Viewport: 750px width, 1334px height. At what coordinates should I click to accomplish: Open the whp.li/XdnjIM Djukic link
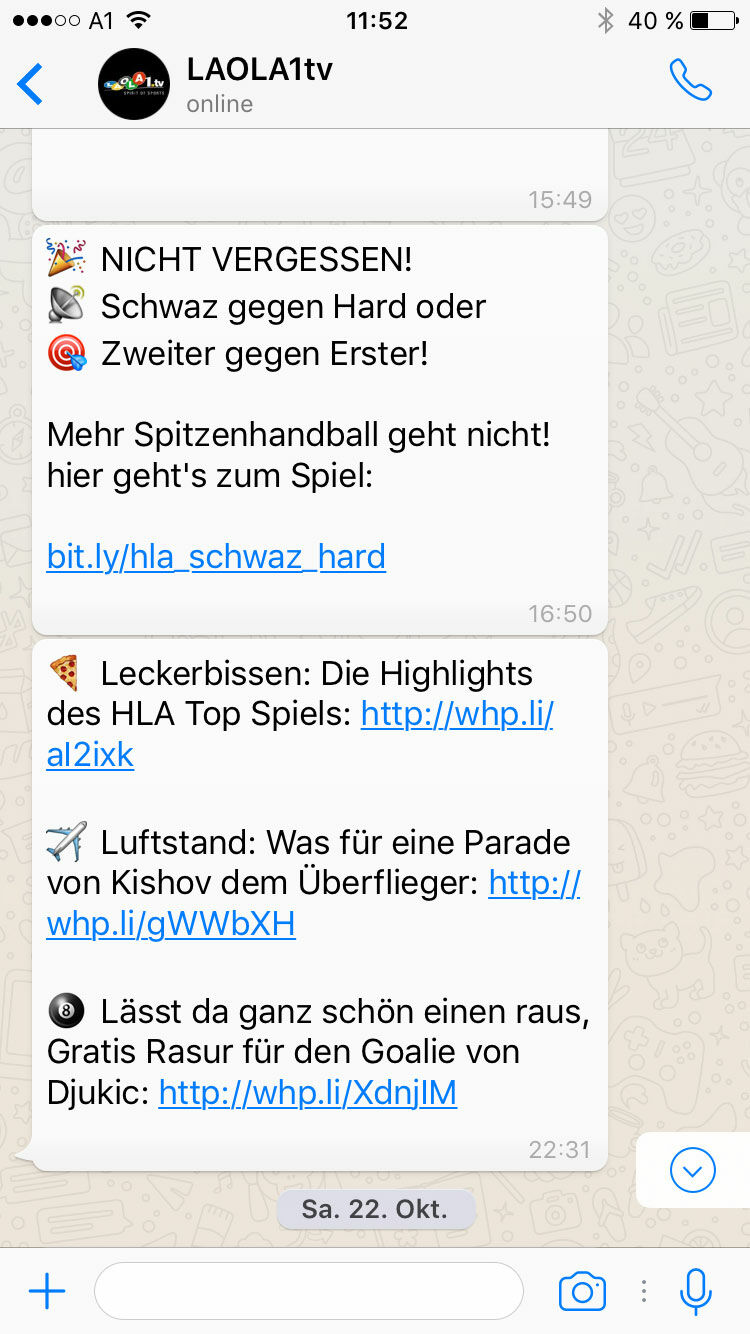pos(308,1093)
